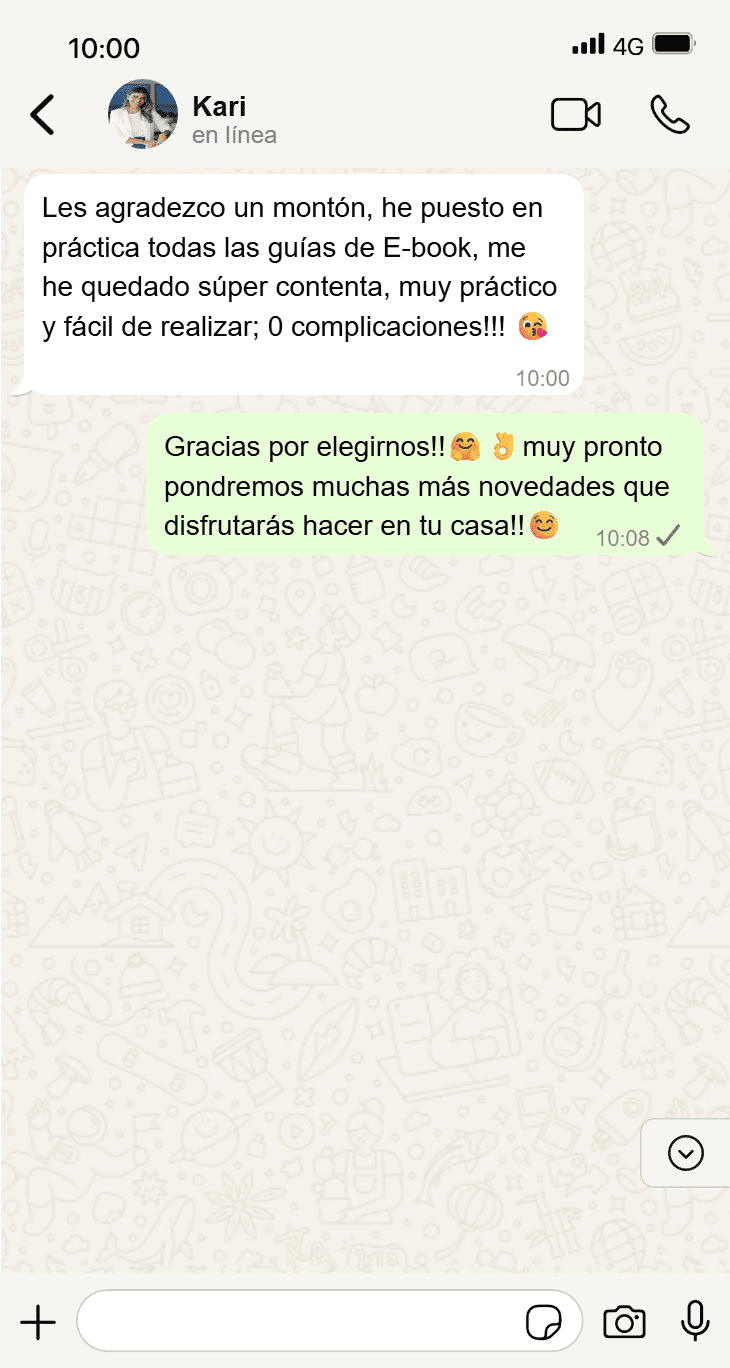Jump to the latest message
This screenshot has height=1368, width=730.
click(x=686, y=1153)
